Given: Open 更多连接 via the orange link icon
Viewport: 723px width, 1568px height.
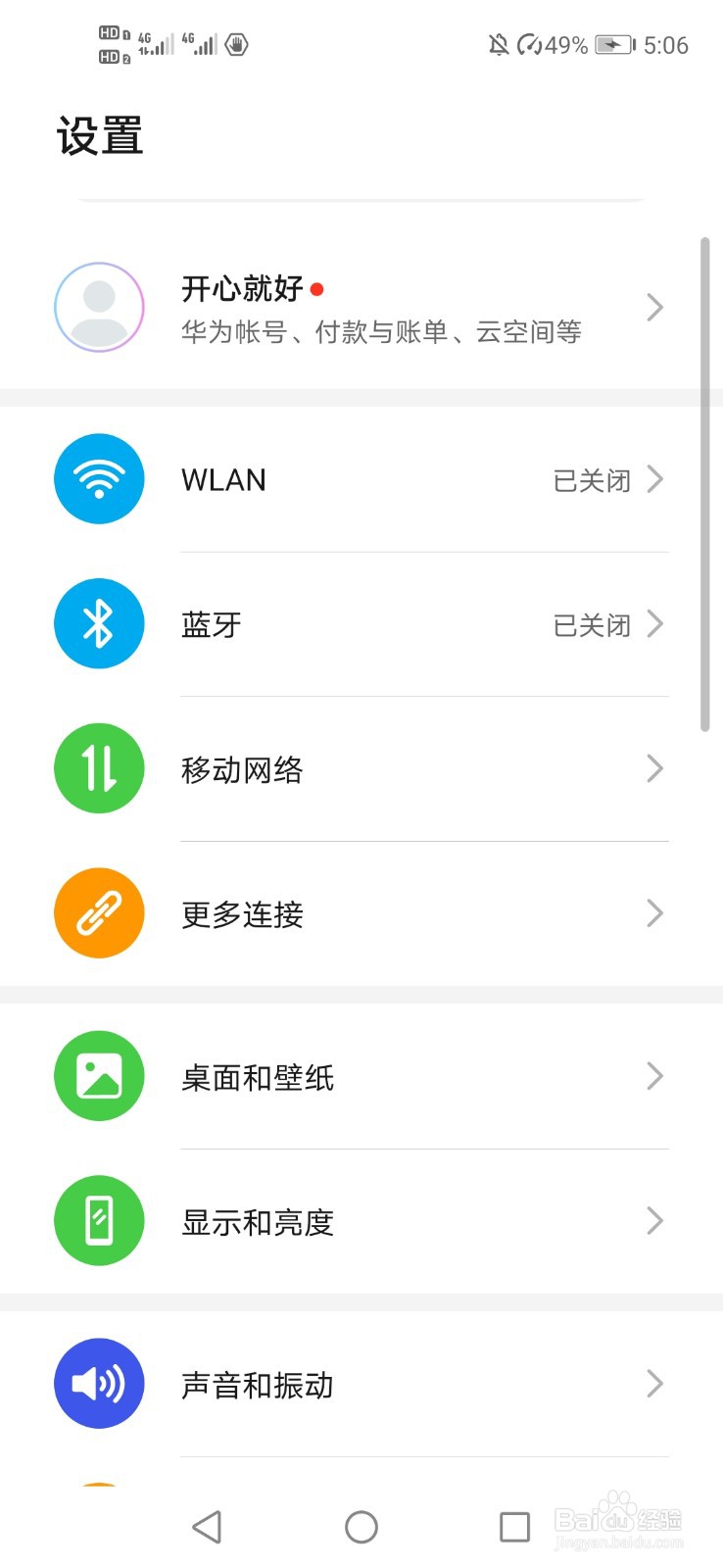Looking at the screenshot, I should [x=98, y=912].
